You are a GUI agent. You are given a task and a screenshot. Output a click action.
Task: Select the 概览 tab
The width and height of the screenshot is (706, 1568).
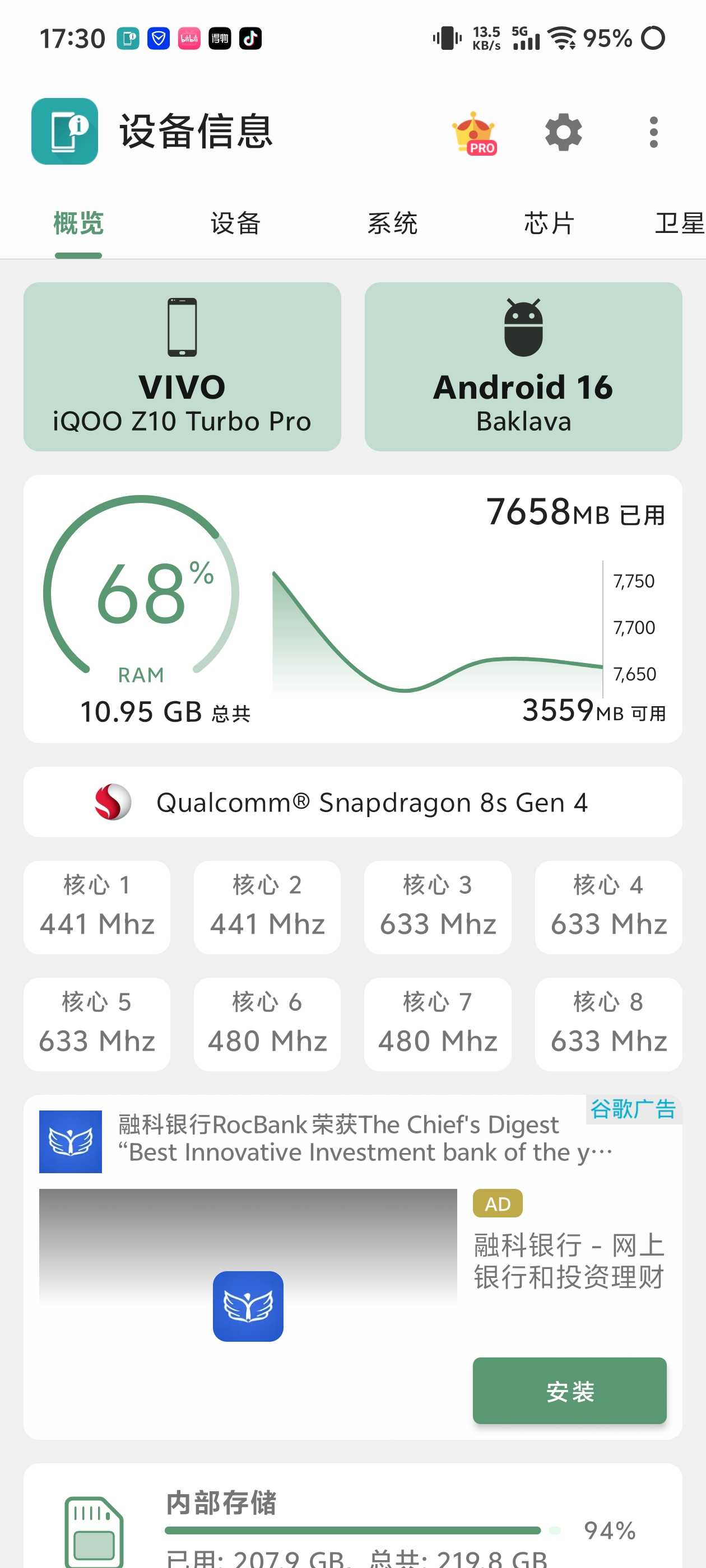78,223
